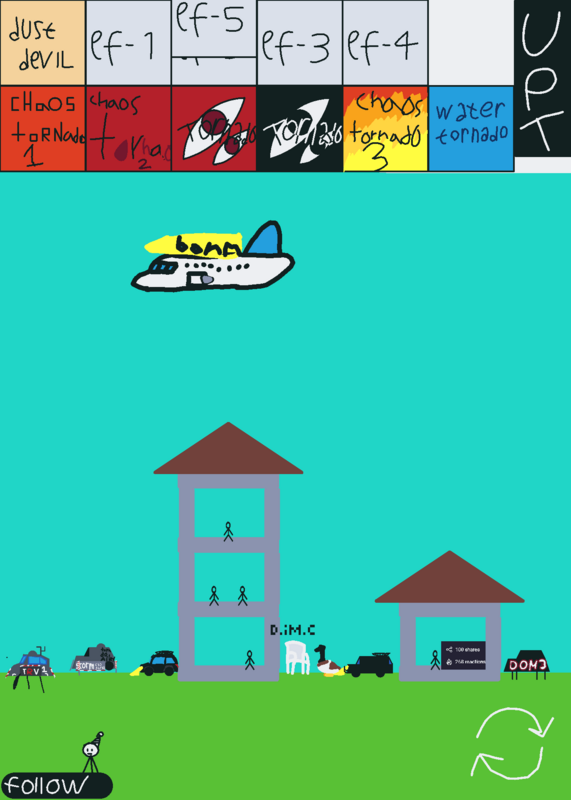Select the dust devil tile
Image resolution: width=571 pixels, height=800 pixels.
point(42,43)
